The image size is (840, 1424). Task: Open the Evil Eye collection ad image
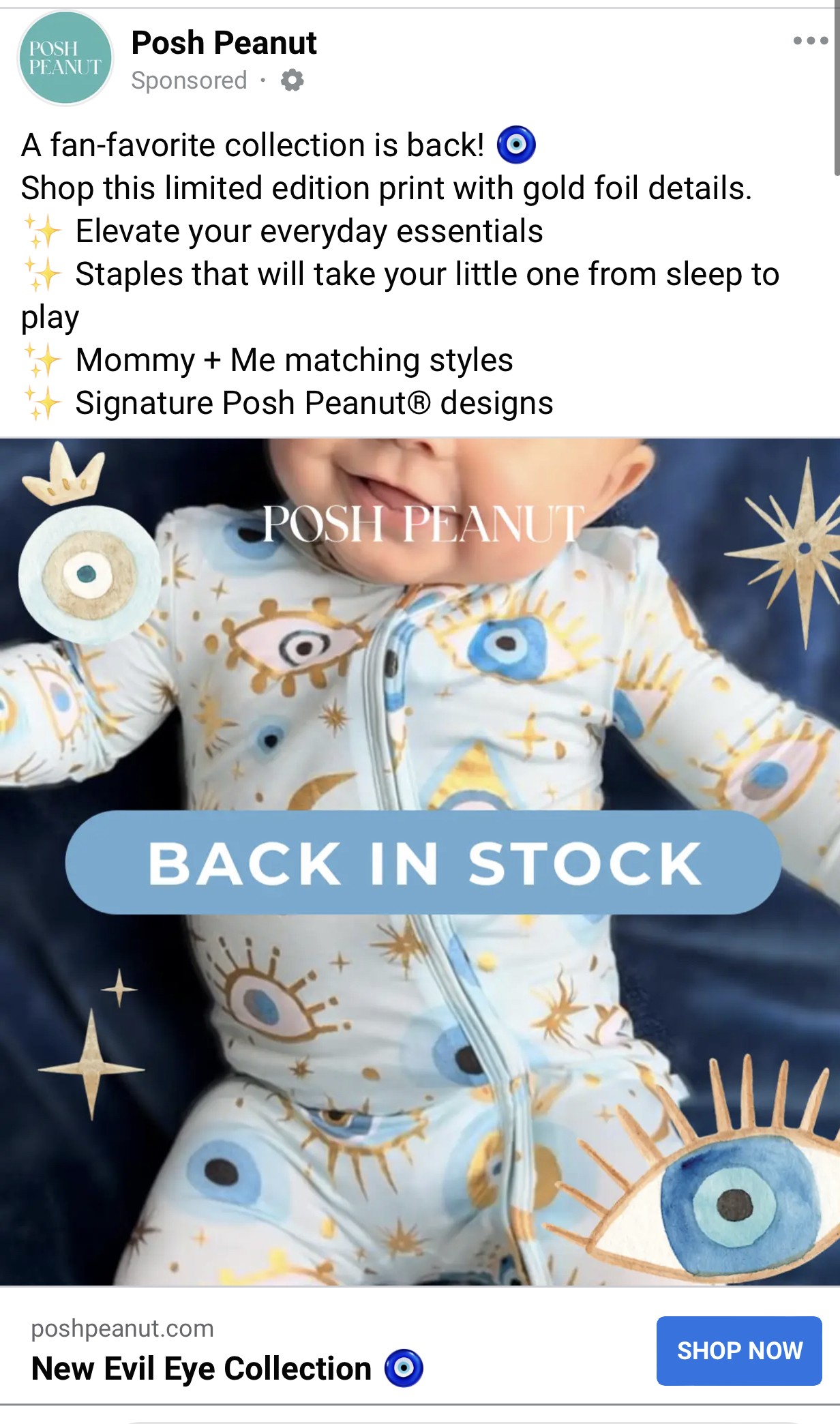coord(420,861)
